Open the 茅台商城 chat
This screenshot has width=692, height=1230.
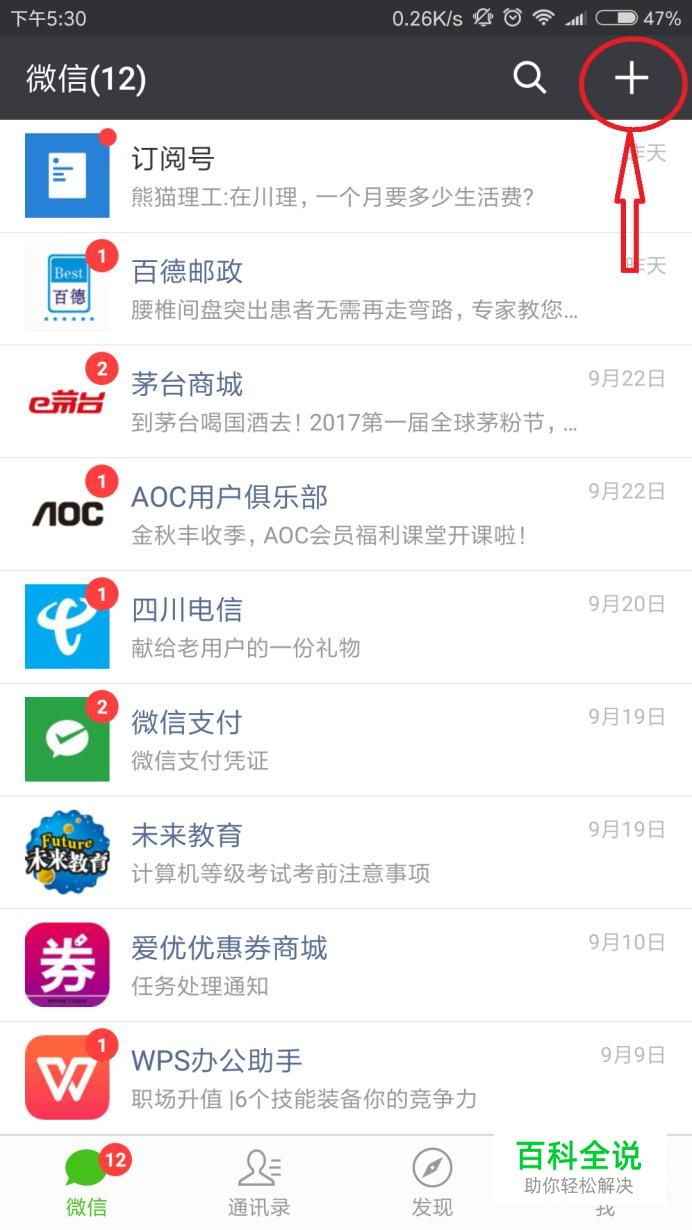[x=346, y=402]
